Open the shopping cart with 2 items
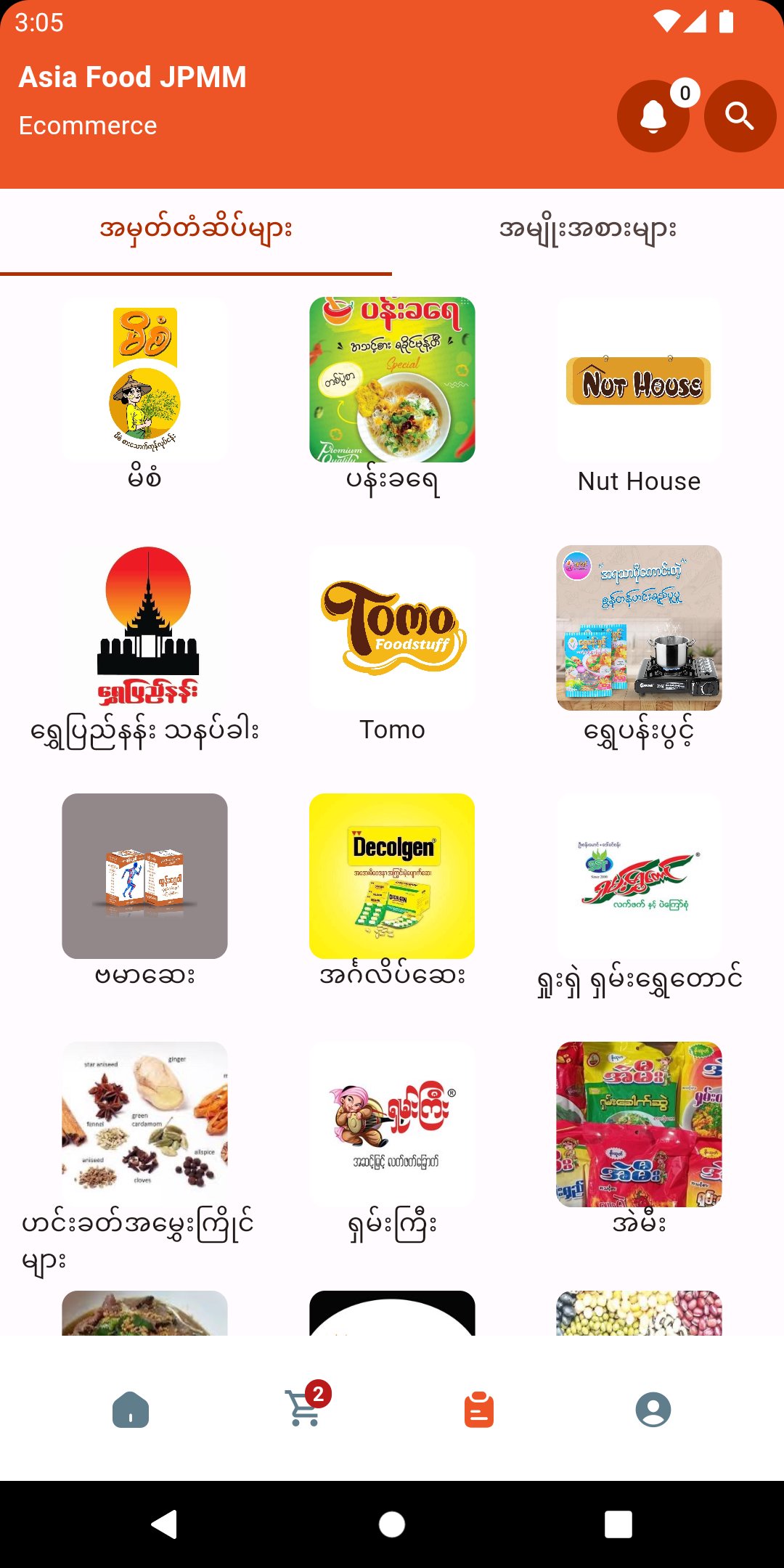784x1568 pixels. [x=305, y=1408]
